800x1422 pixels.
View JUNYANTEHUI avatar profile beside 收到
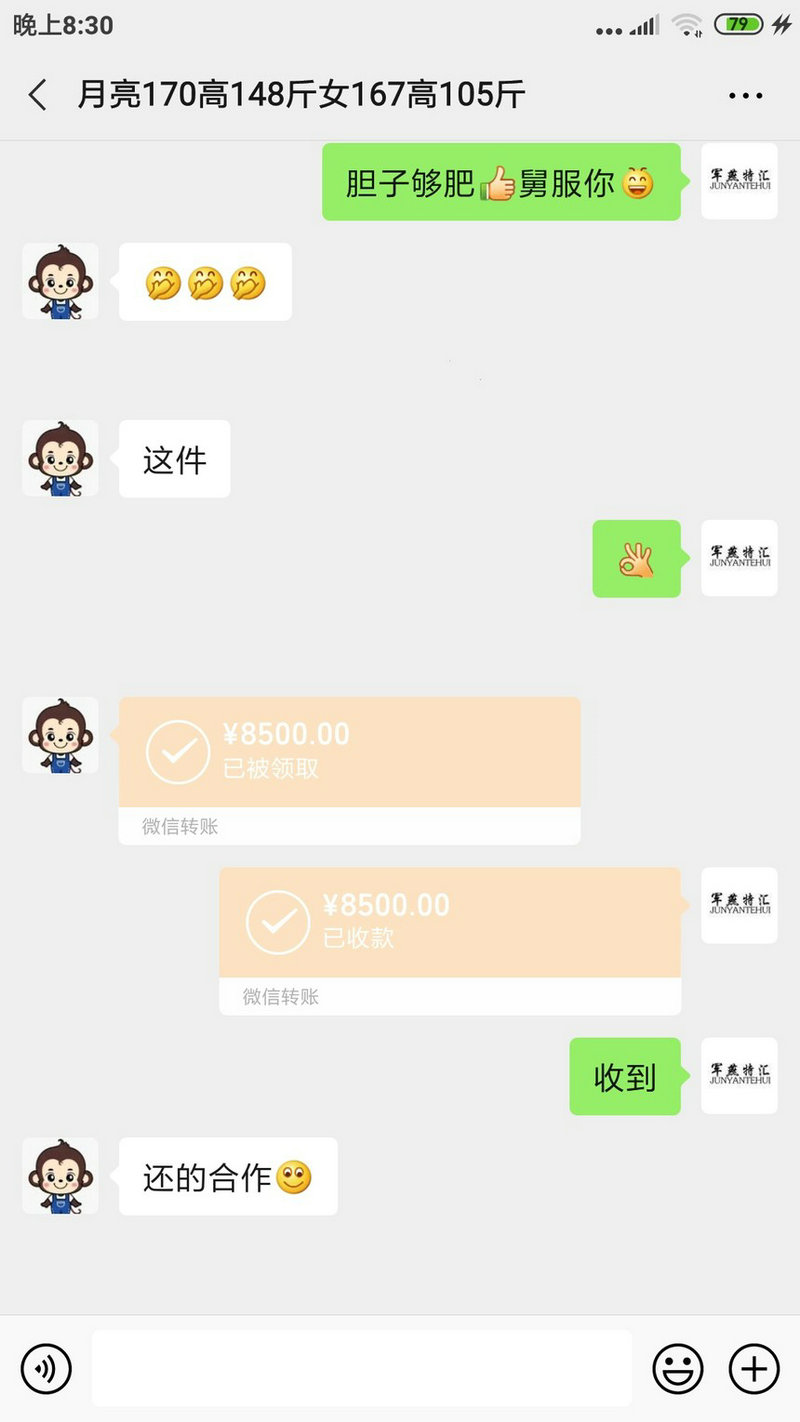[x=739, y=1076]
